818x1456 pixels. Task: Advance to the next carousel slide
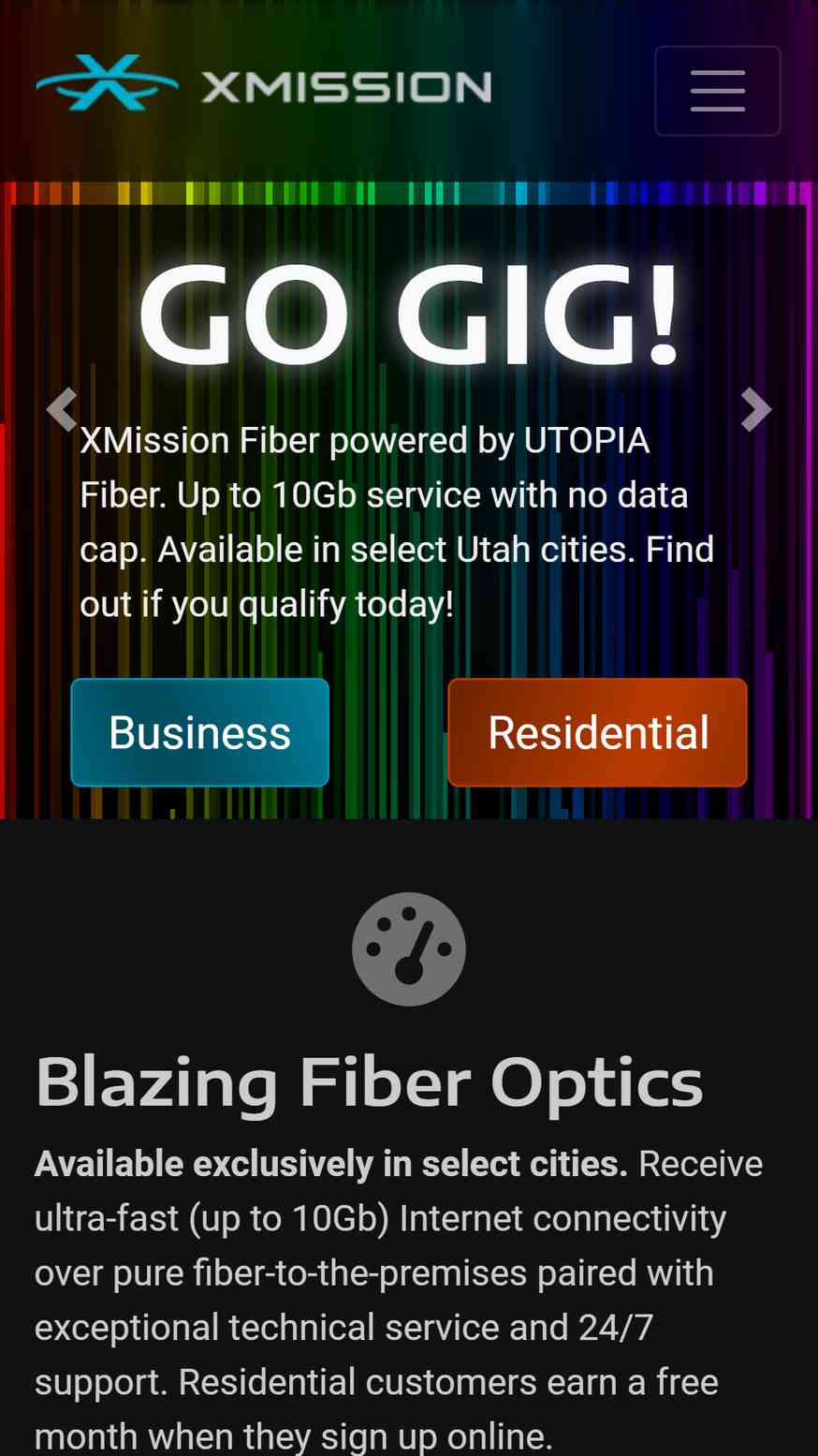[755, 409]
